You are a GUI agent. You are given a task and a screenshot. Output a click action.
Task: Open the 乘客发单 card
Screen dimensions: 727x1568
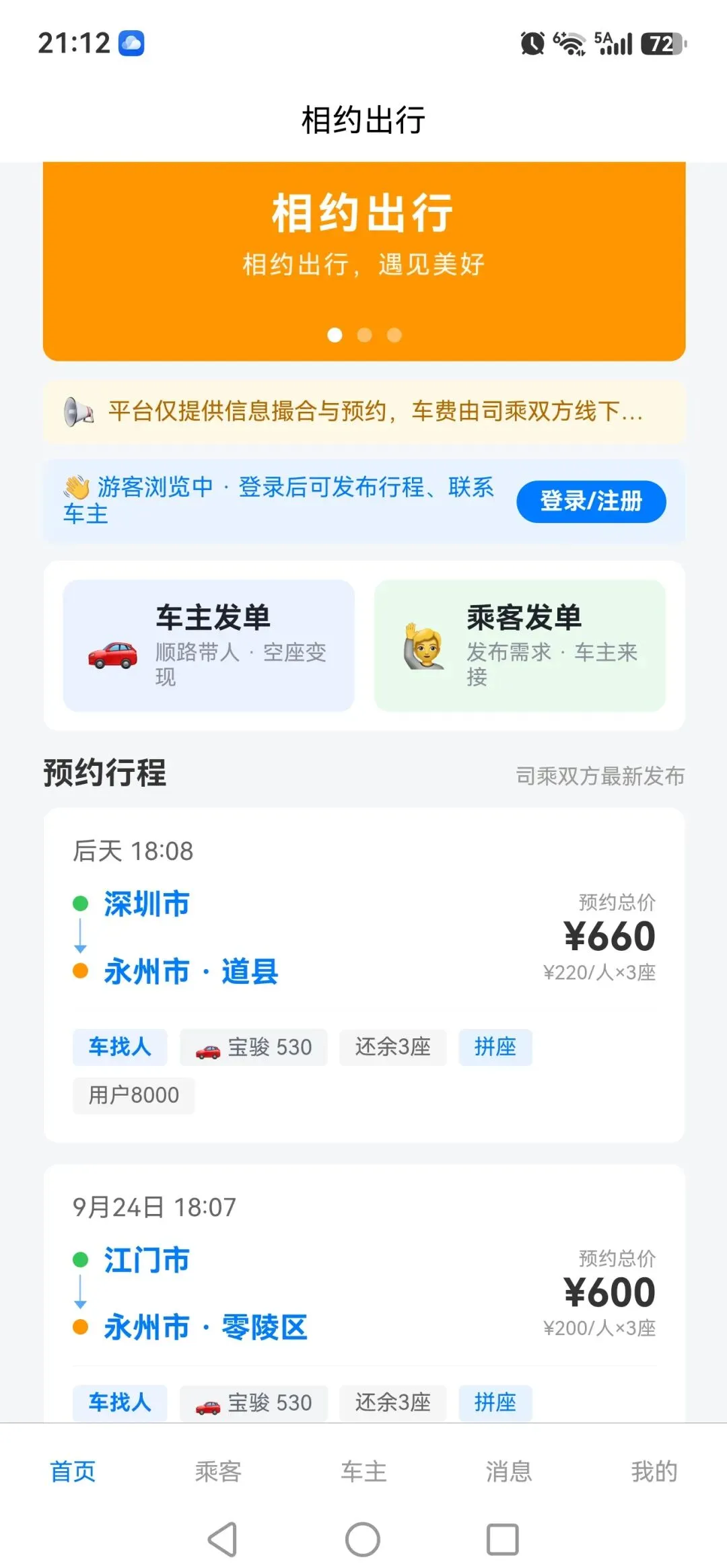520,645
